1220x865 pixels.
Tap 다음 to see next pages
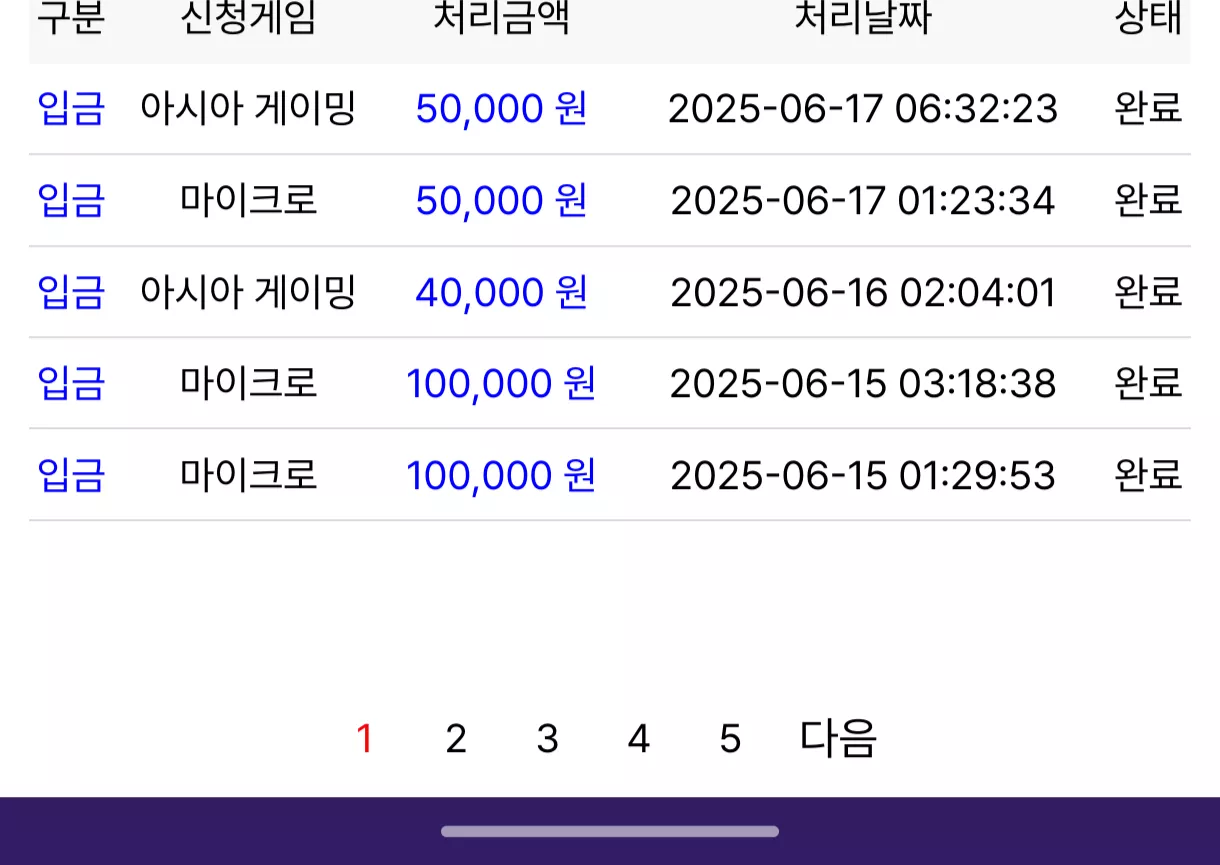pyautogui.click(x=838, y=739)
